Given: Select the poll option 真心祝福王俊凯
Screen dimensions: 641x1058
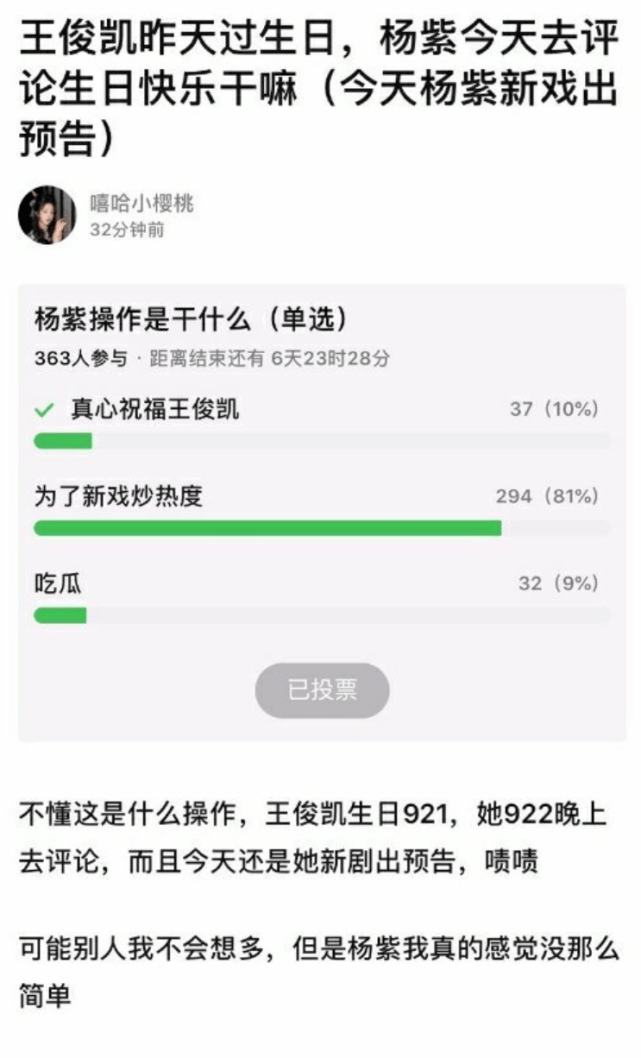Looking at the screenshot, I should pos(155,409).
